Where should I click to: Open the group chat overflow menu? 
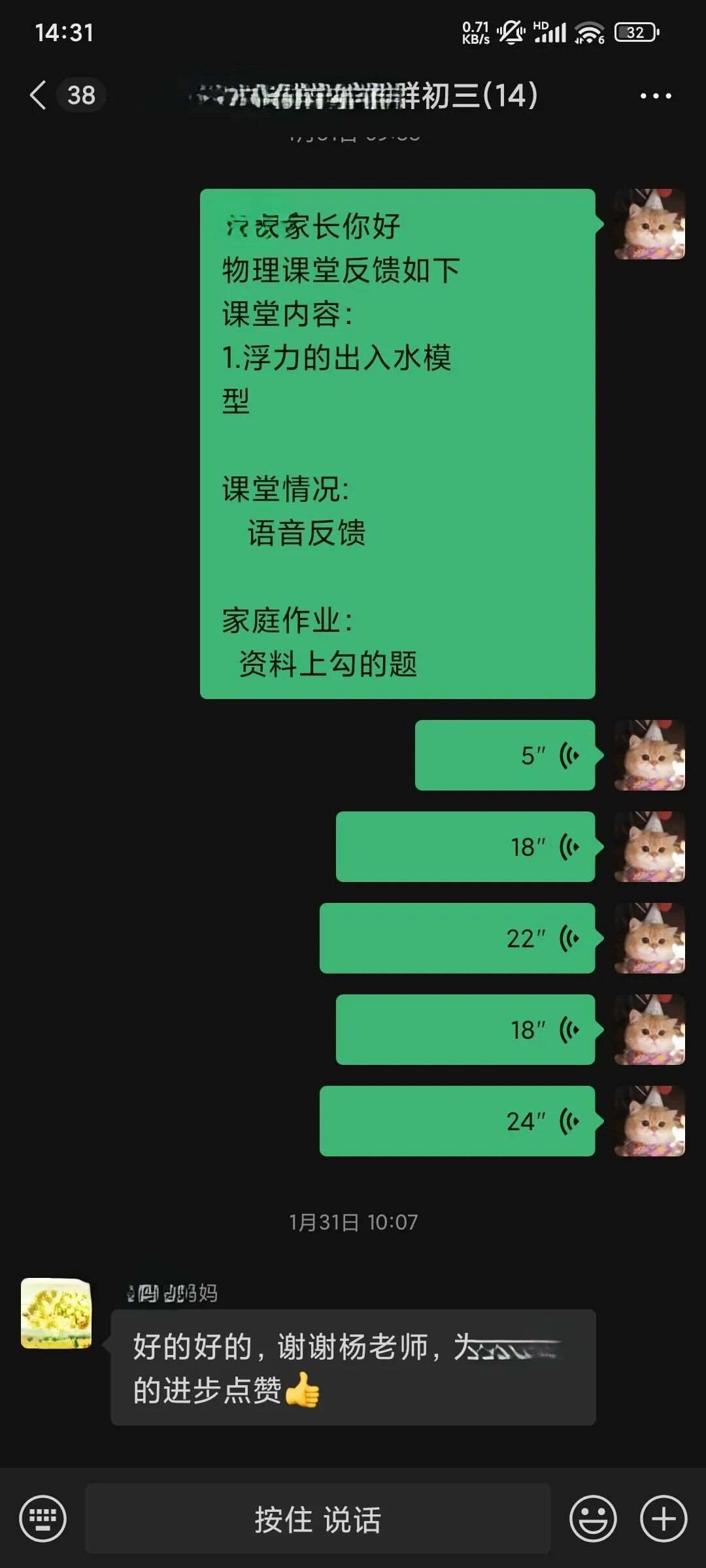click(x=655, y=96)
